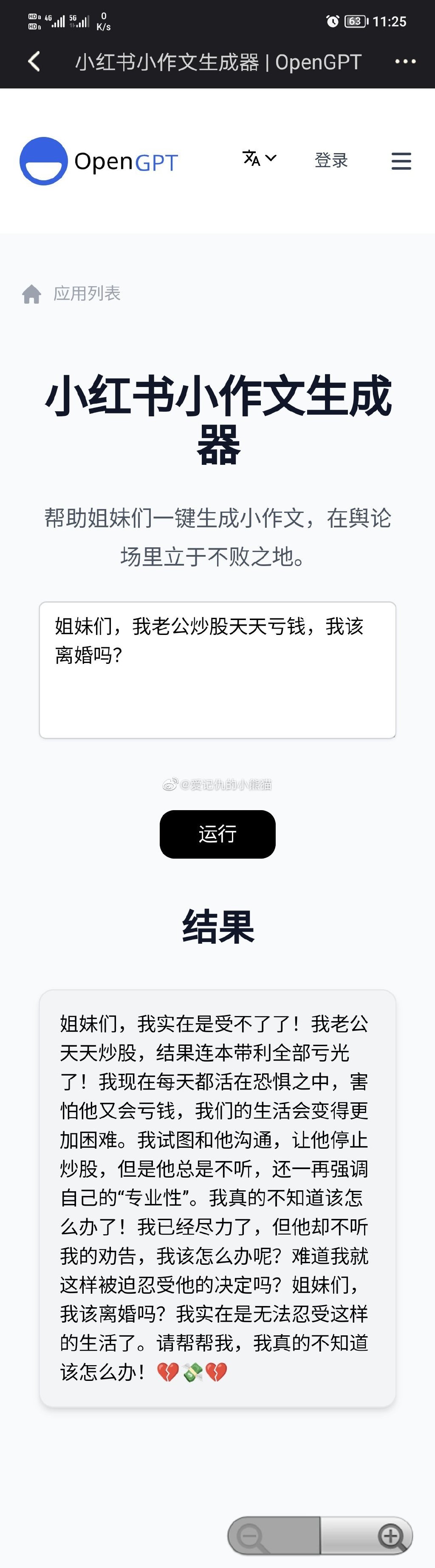Open the OpenGPT home logo
Screen dimensions: 435x1568
[99, 161]
